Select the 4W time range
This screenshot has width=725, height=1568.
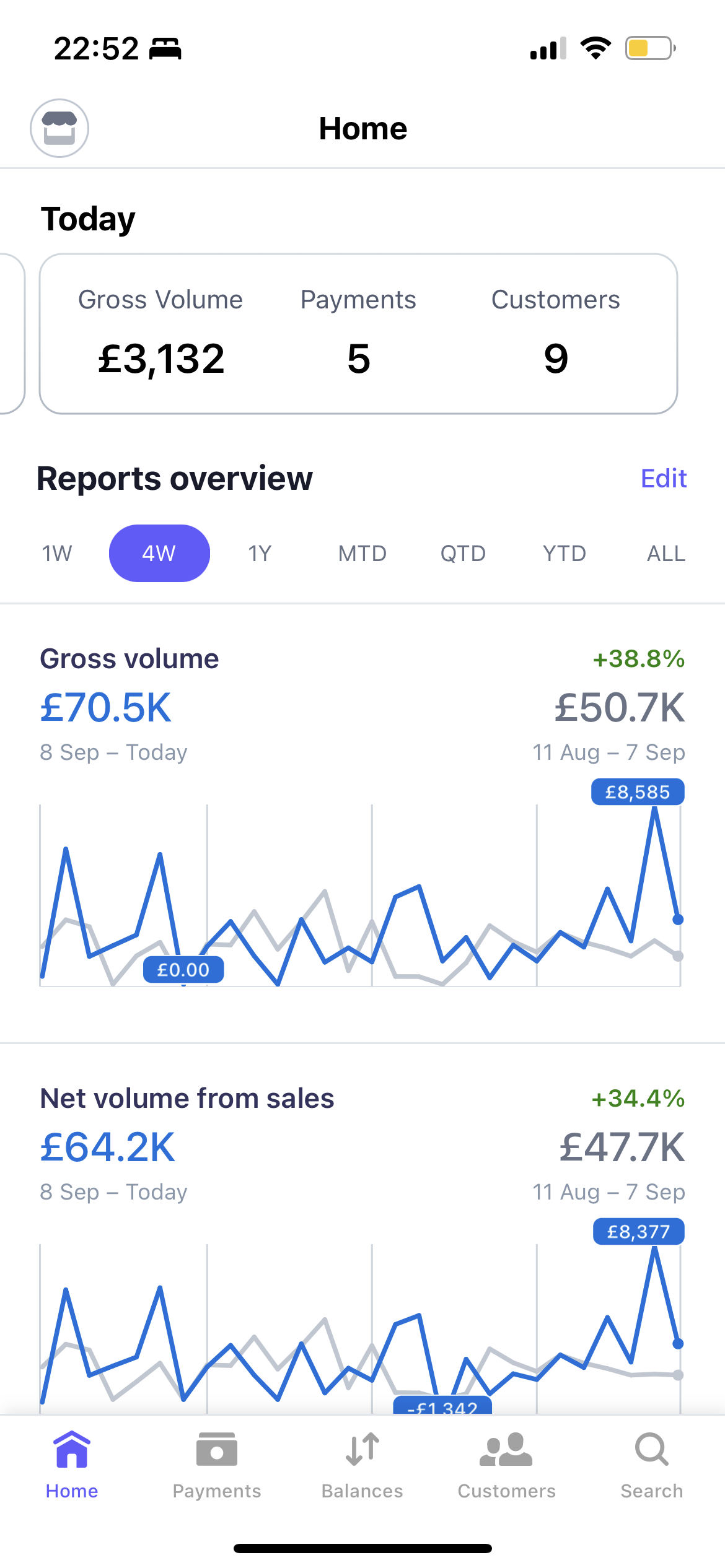point(159,553)
